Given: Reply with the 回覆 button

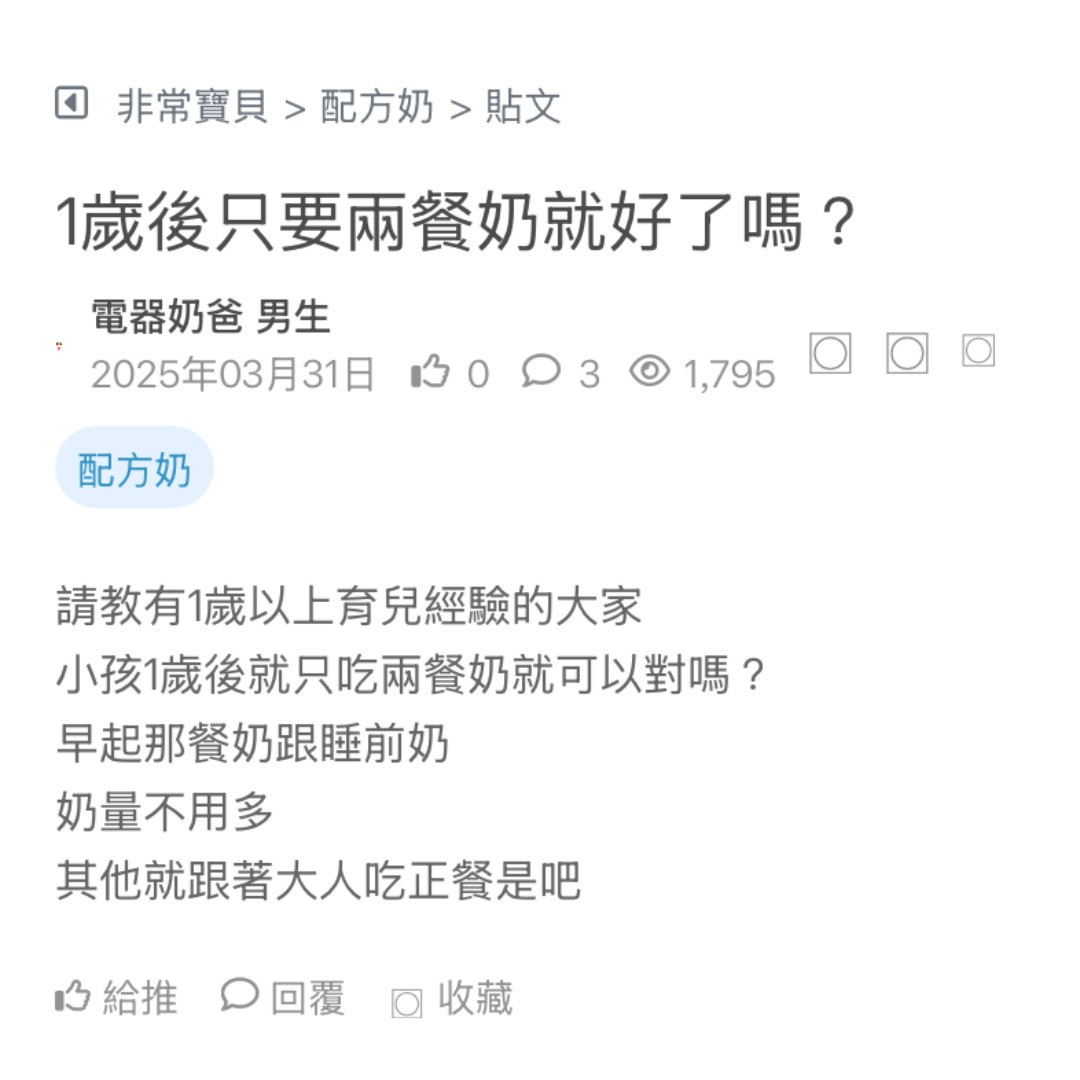Looking at the screenshot, I should (283, 998).
